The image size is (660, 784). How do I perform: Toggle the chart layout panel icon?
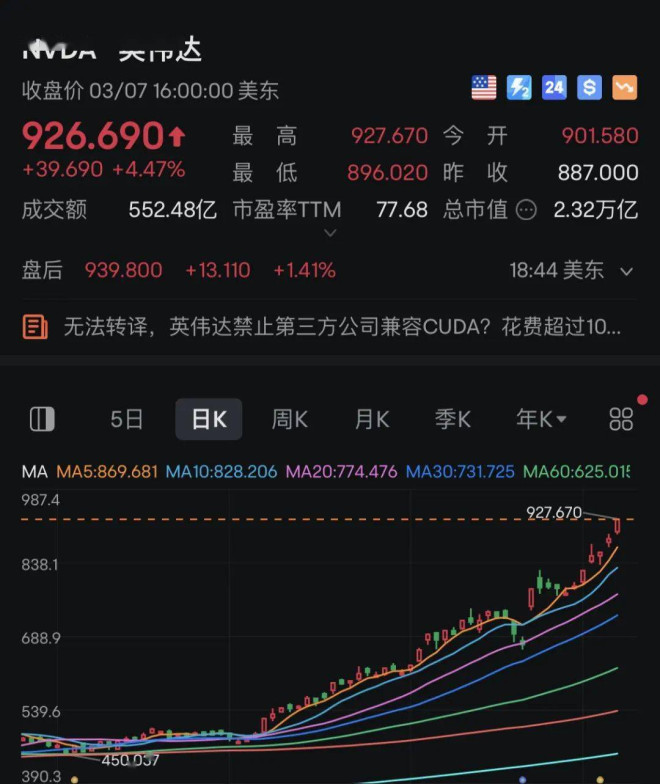pos(42,419)
